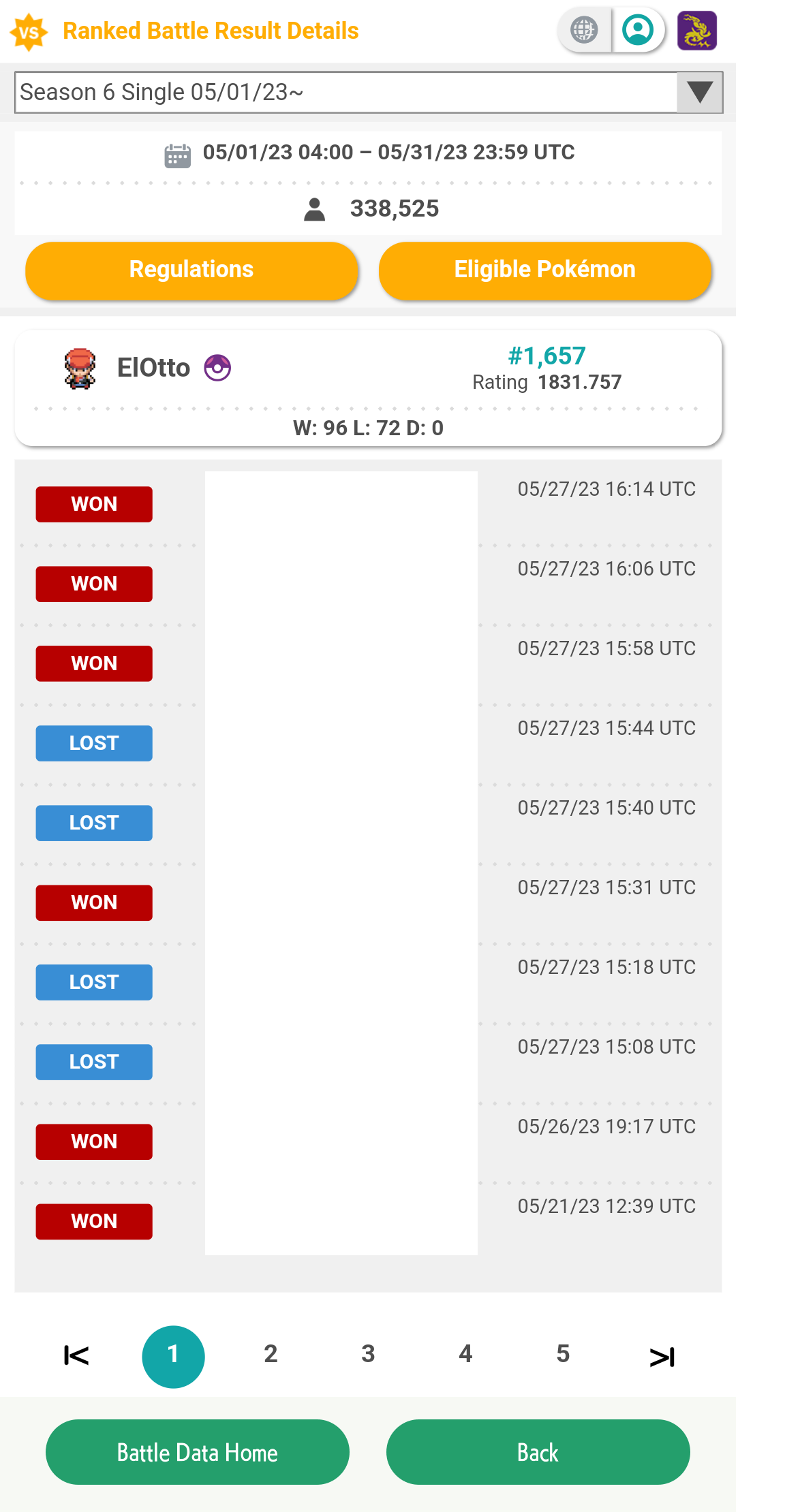Return to Battle Data Home

pos(198,1452)
